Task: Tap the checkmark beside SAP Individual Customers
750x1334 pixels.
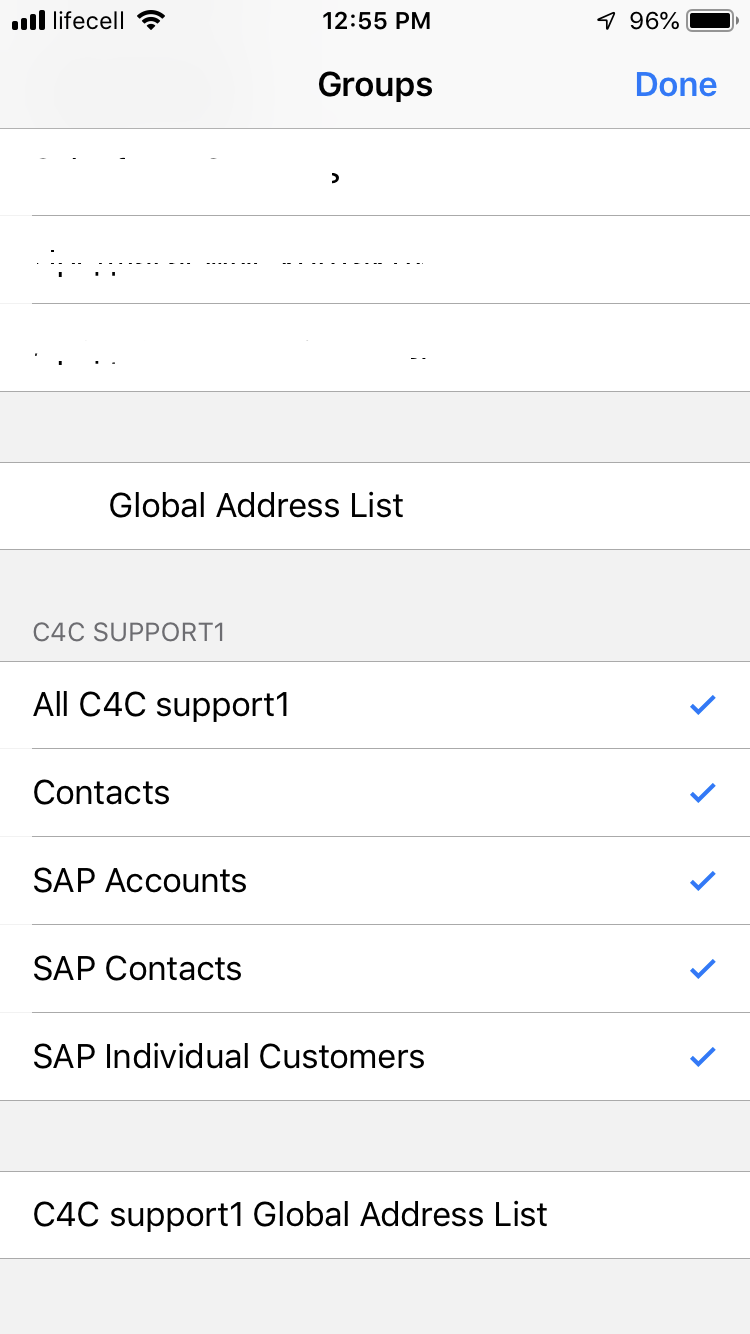Action: coord(703,1056)
